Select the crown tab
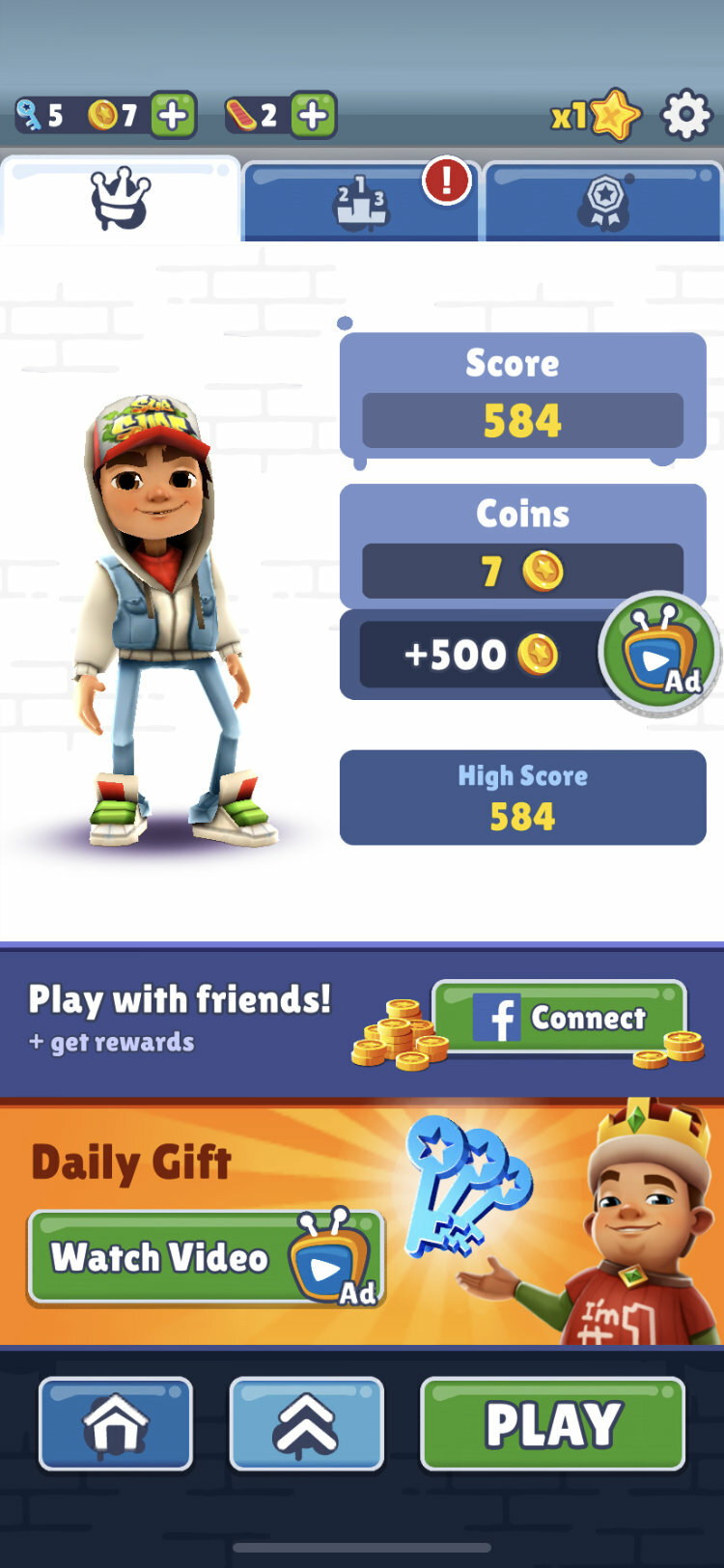The width and height of the screenshot is (724, 1568). click(121, 199)
